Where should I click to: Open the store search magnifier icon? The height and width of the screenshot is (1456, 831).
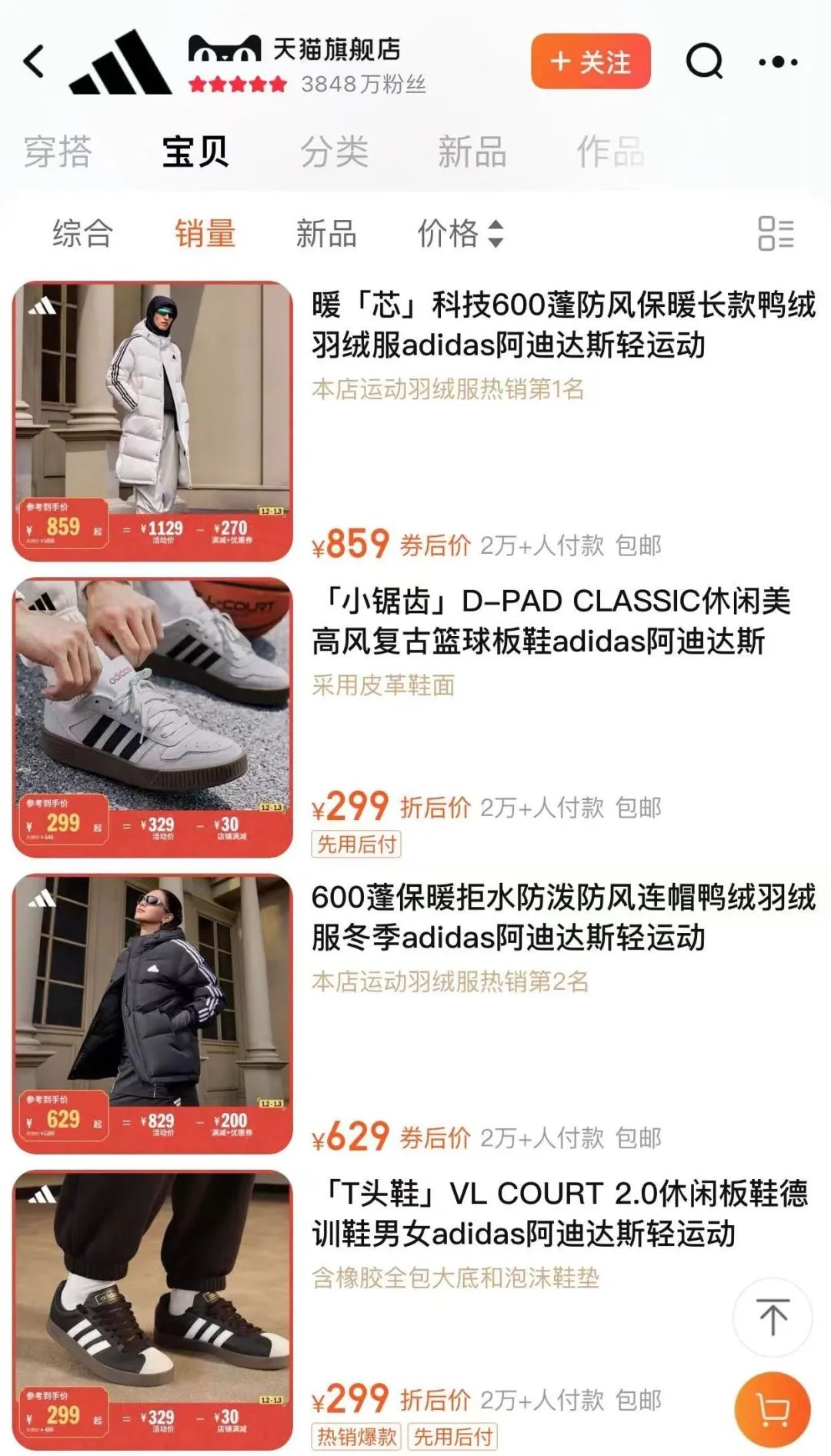704,62
